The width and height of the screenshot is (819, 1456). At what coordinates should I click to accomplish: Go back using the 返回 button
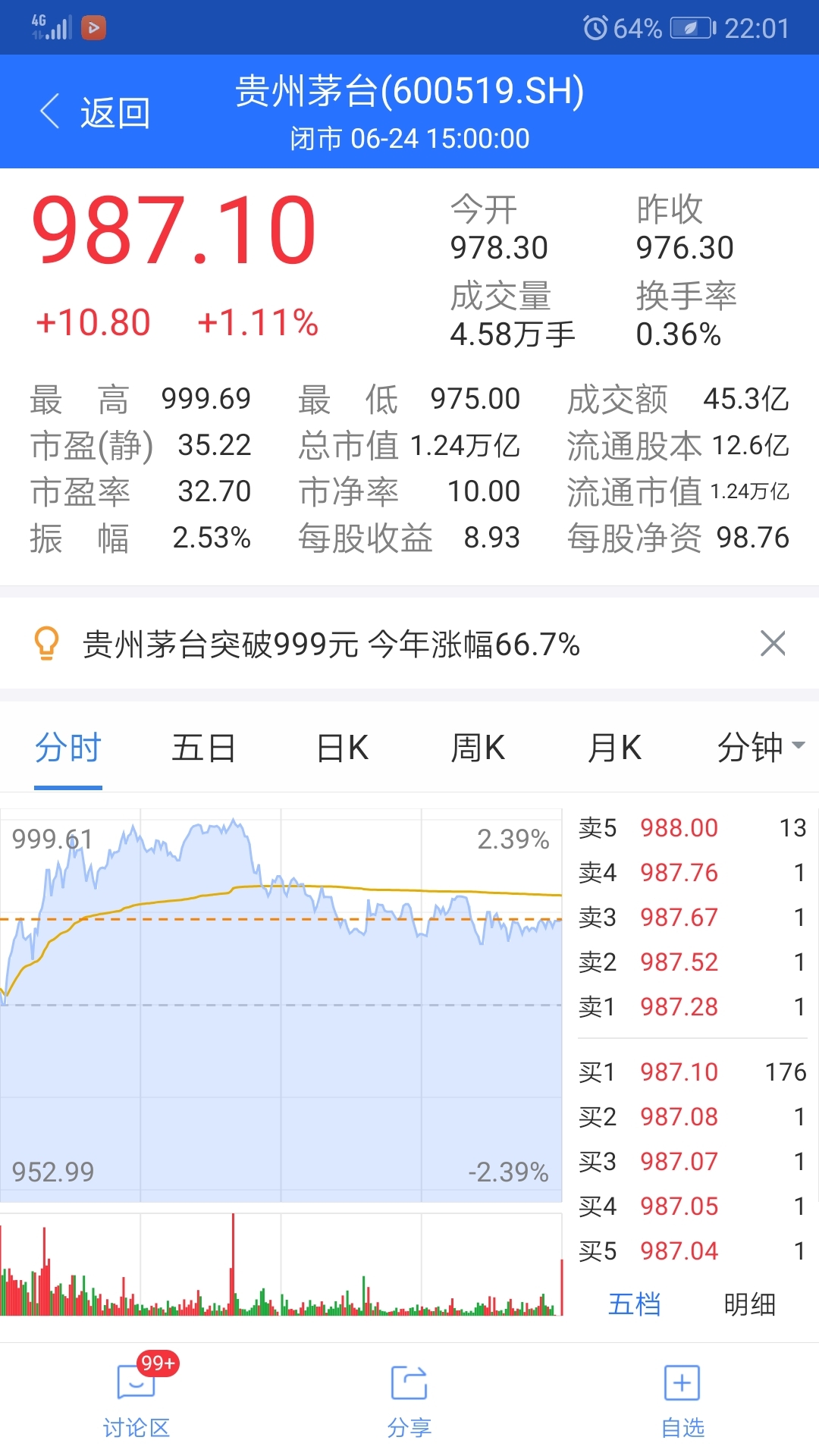(95, 112)
